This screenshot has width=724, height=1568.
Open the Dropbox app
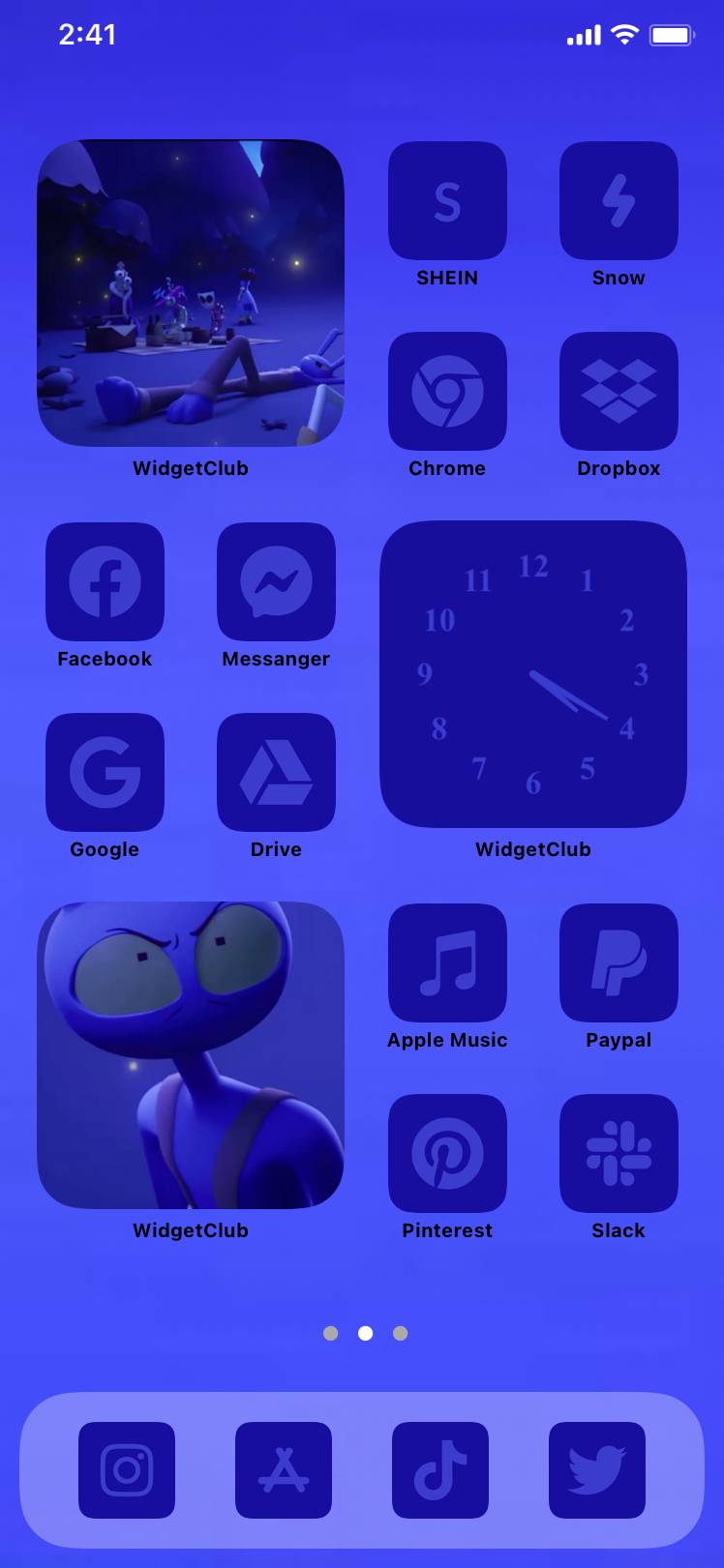[618, 392]
